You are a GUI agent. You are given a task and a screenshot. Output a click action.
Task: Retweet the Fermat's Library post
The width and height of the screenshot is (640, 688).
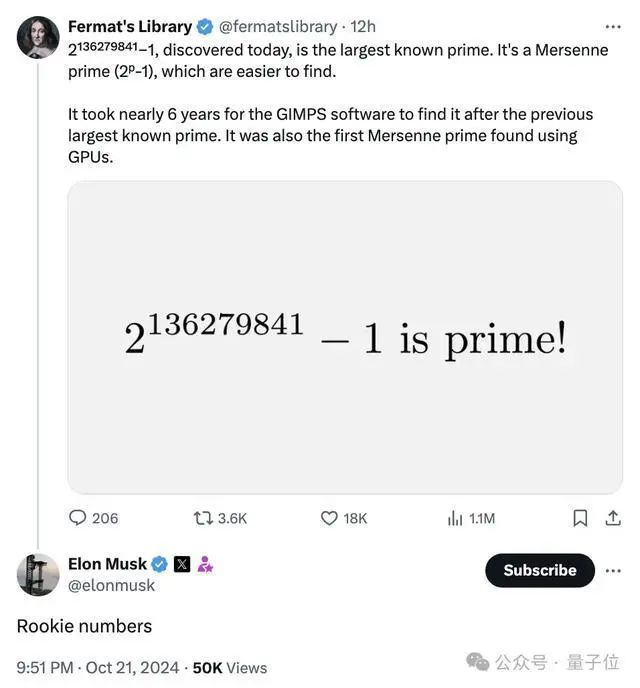coord(203,518)
